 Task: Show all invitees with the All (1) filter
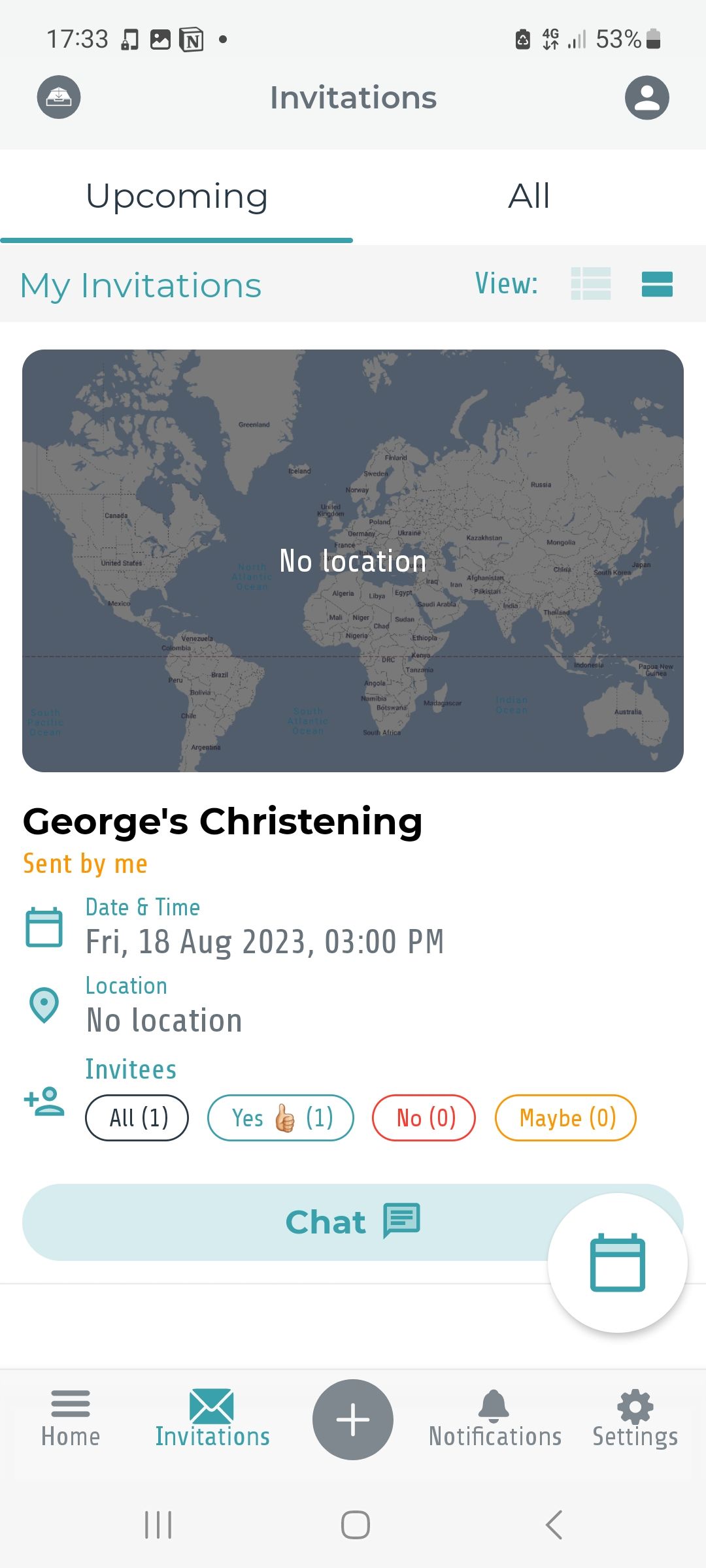tap(137, 1117)
